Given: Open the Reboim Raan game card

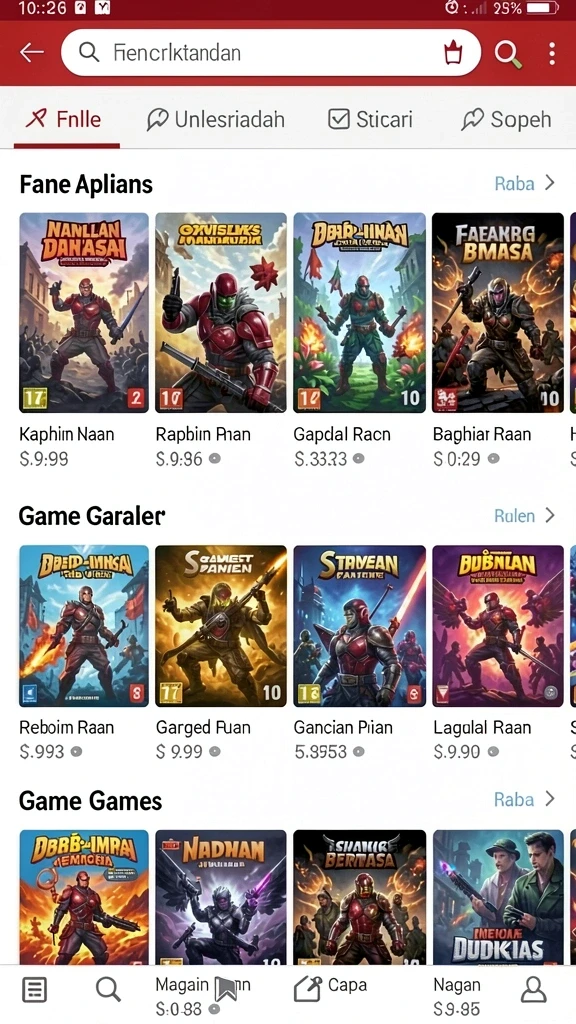Looking at the screenshot, I should 84,654.
